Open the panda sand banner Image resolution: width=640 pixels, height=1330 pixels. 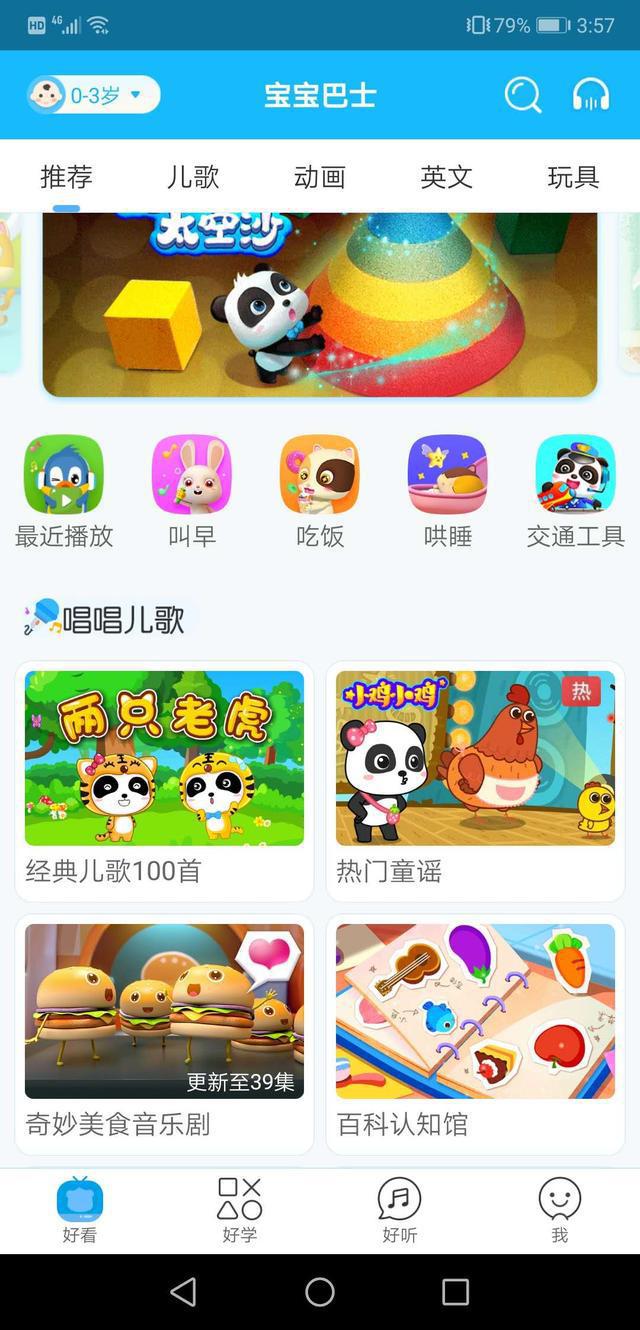(320, 304)
